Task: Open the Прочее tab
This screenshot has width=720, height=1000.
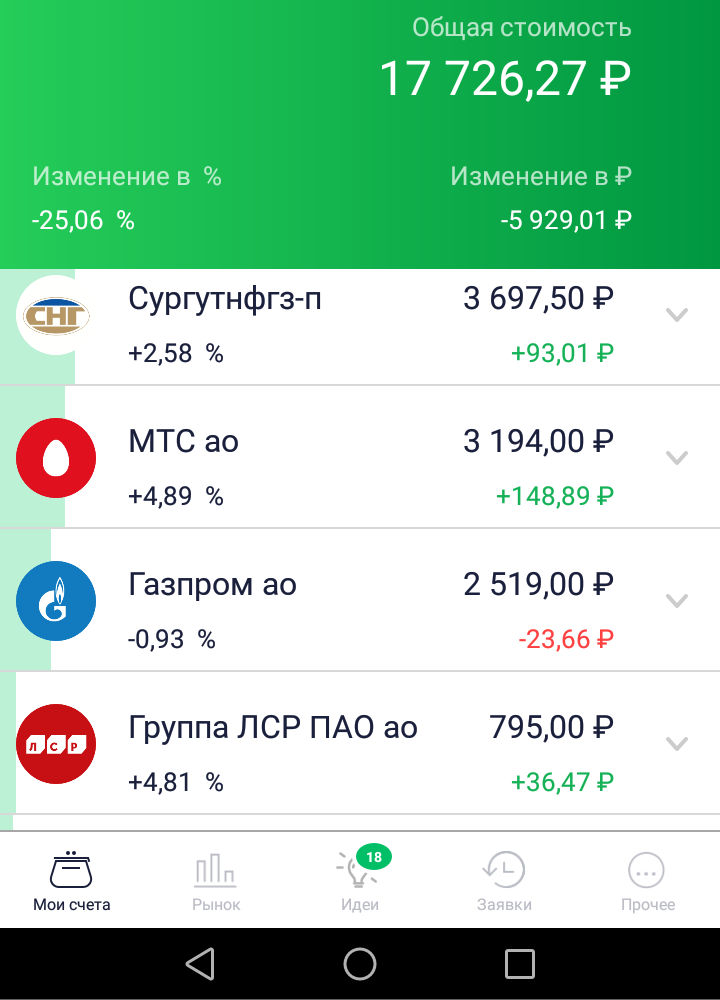Action: (647, 882)
